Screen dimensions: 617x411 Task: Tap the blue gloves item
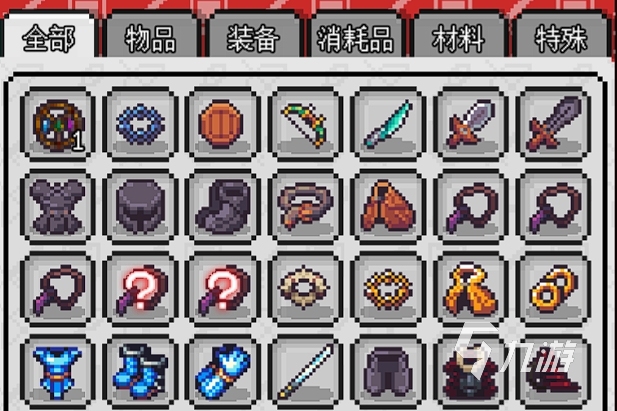[x=220, y=370]
